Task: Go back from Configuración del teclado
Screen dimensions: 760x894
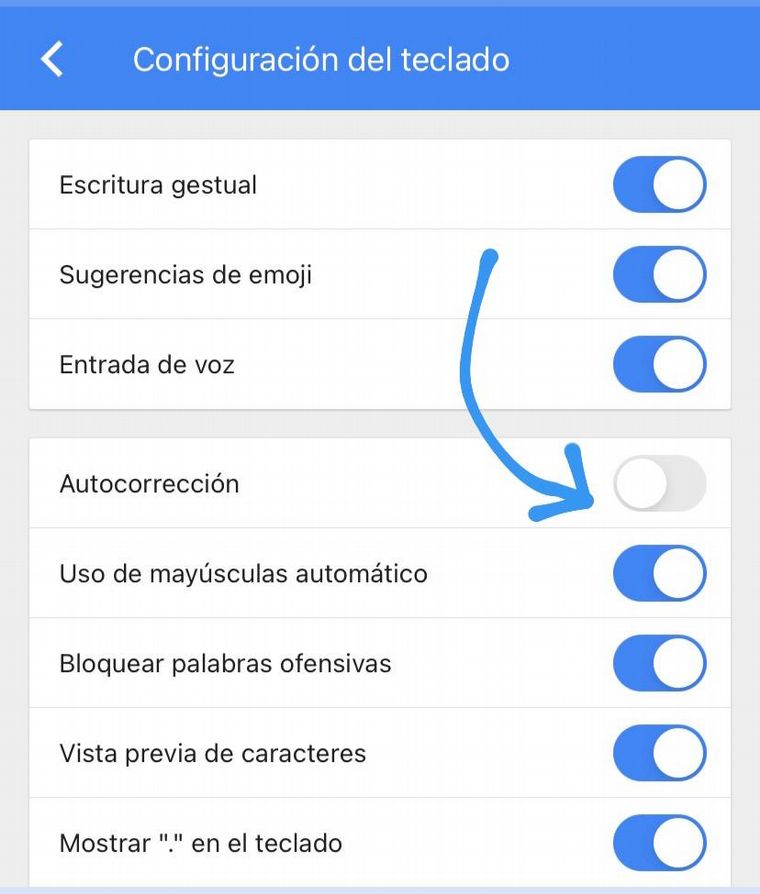Action: coord(52,60)
